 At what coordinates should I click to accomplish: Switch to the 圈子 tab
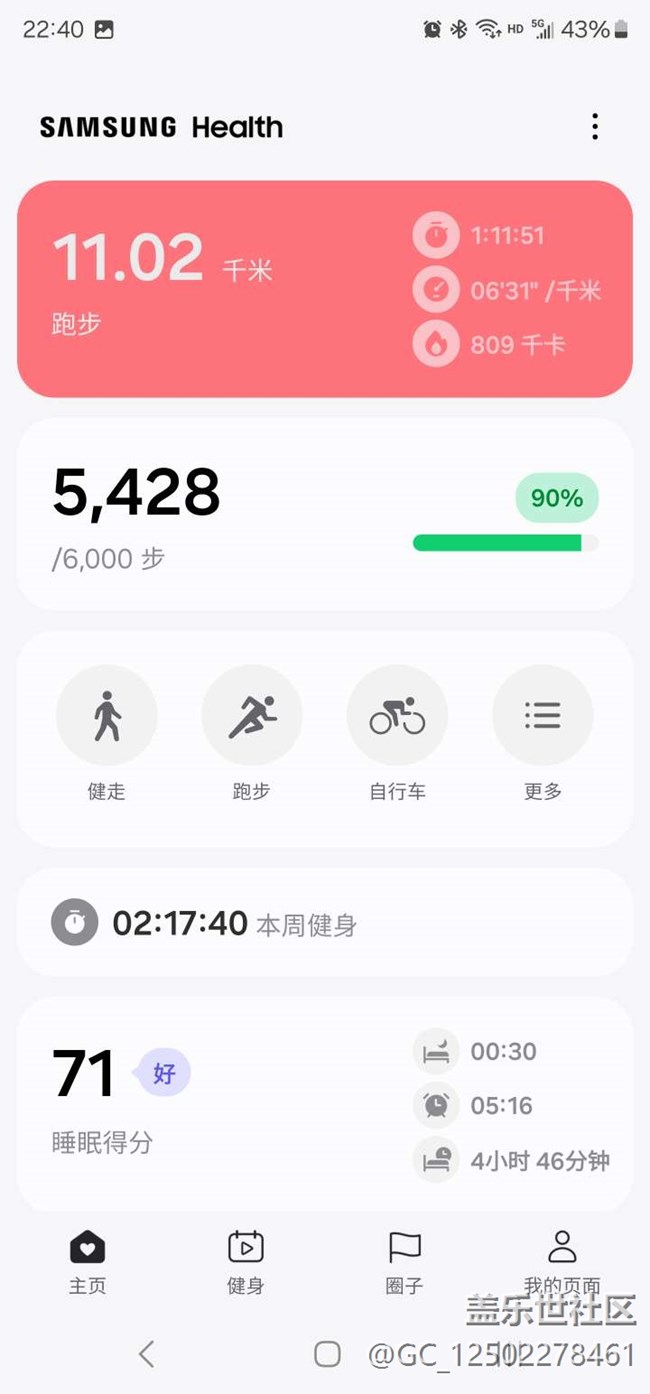pos(404,1262)
